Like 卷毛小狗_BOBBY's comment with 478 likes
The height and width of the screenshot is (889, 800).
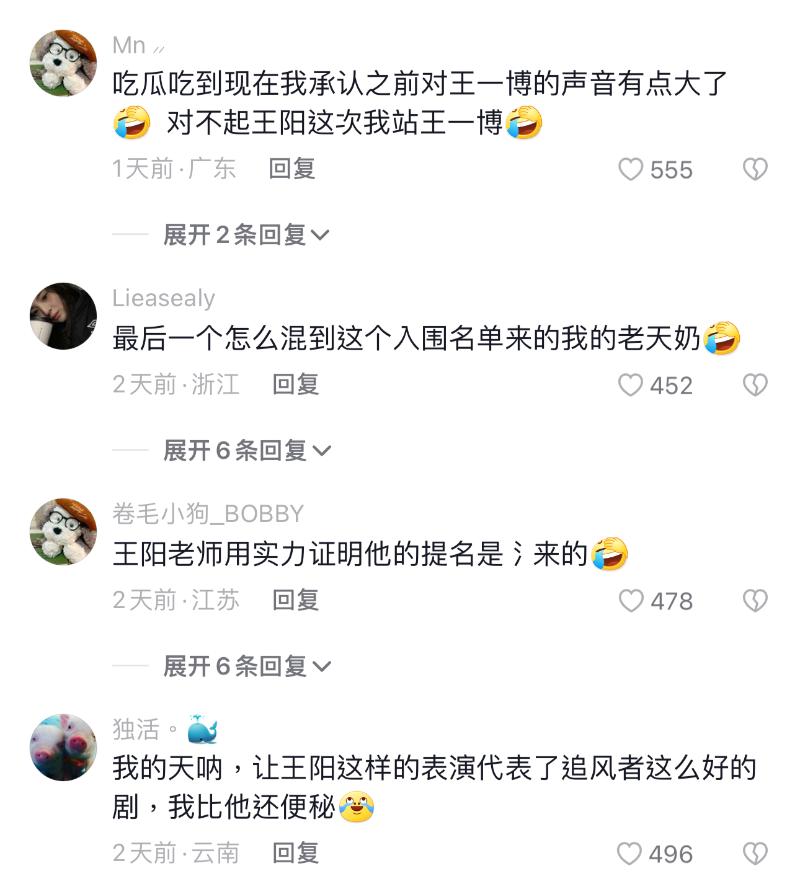(631, 601)
